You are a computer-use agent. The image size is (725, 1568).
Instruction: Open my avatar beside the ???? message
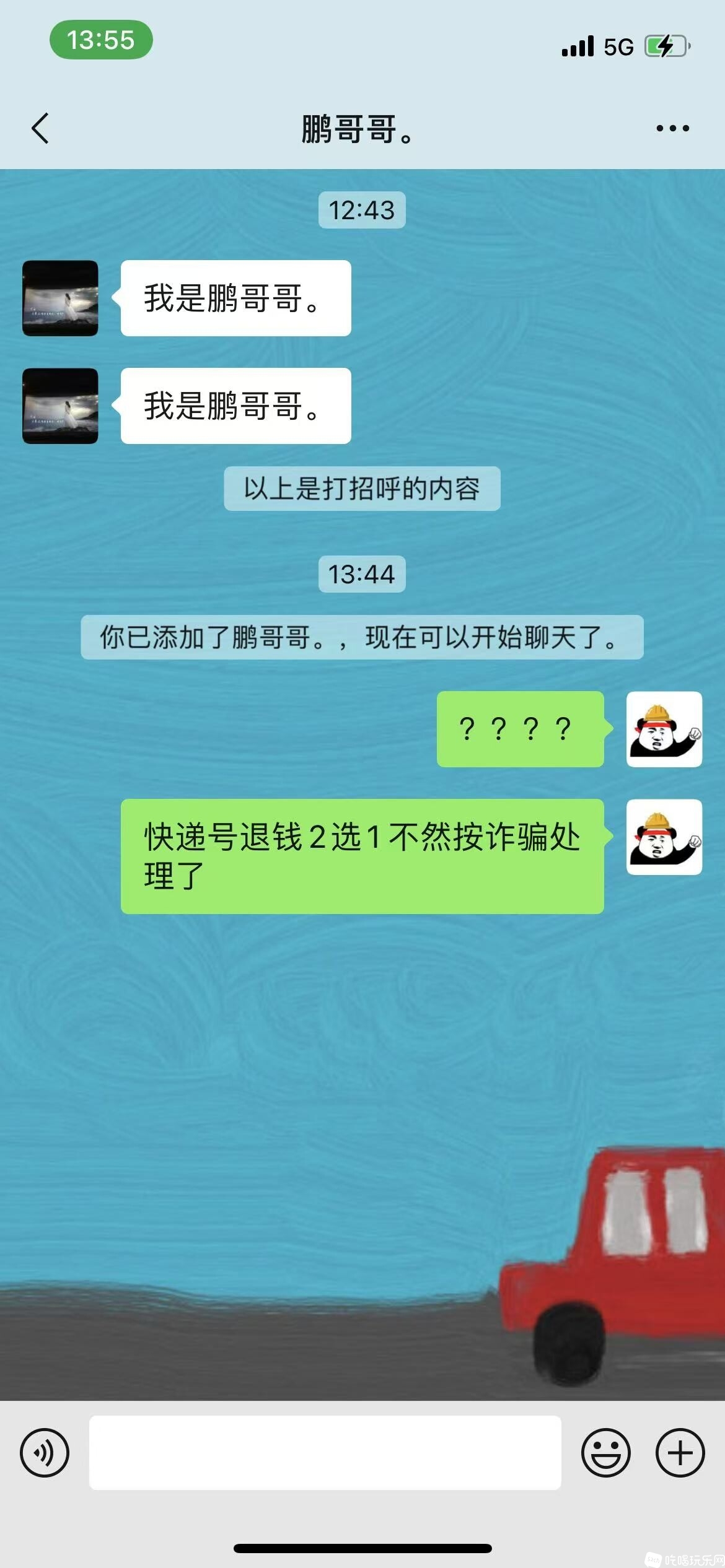click(x=664, y=729)
